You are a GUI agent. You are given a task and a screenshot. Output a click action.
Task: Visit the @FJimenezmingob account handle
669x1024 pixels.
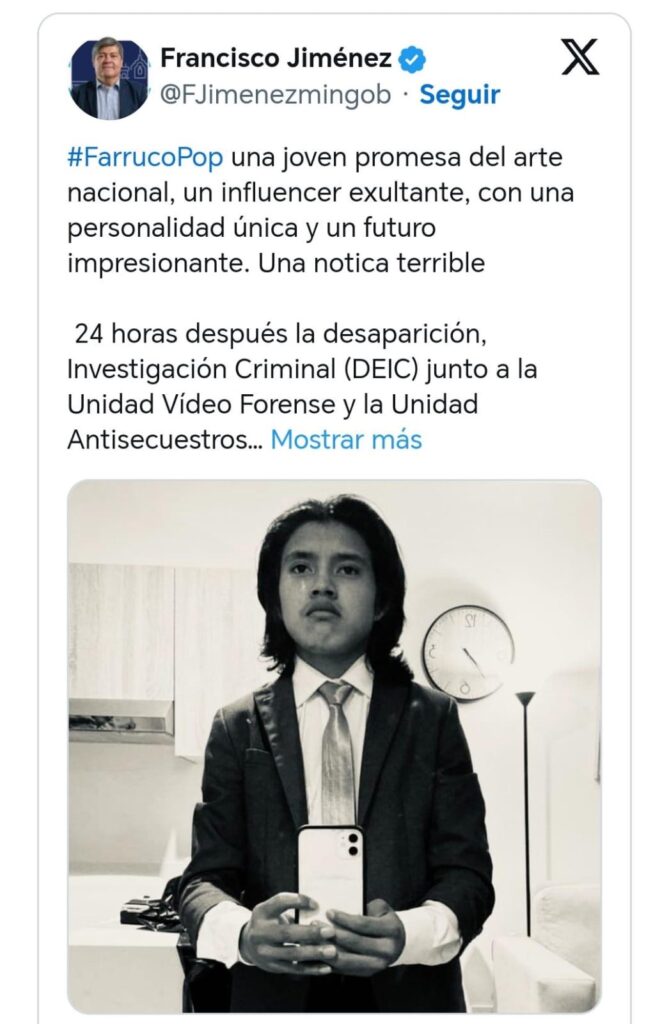pos(275,96)
